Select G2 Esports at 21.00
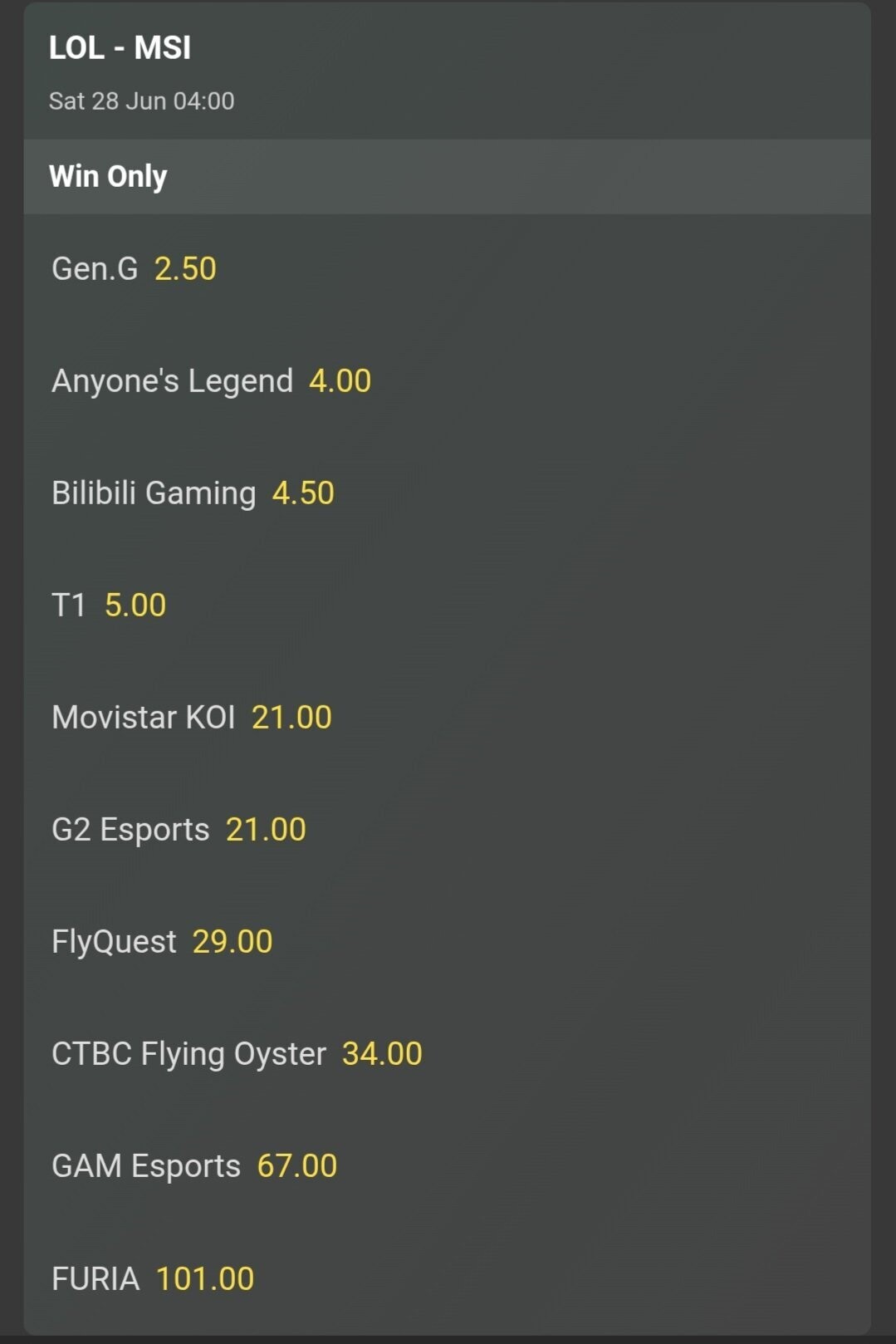Image resolution: width=896 pixels, height=1344 pixels. click(x=447, y=830)
